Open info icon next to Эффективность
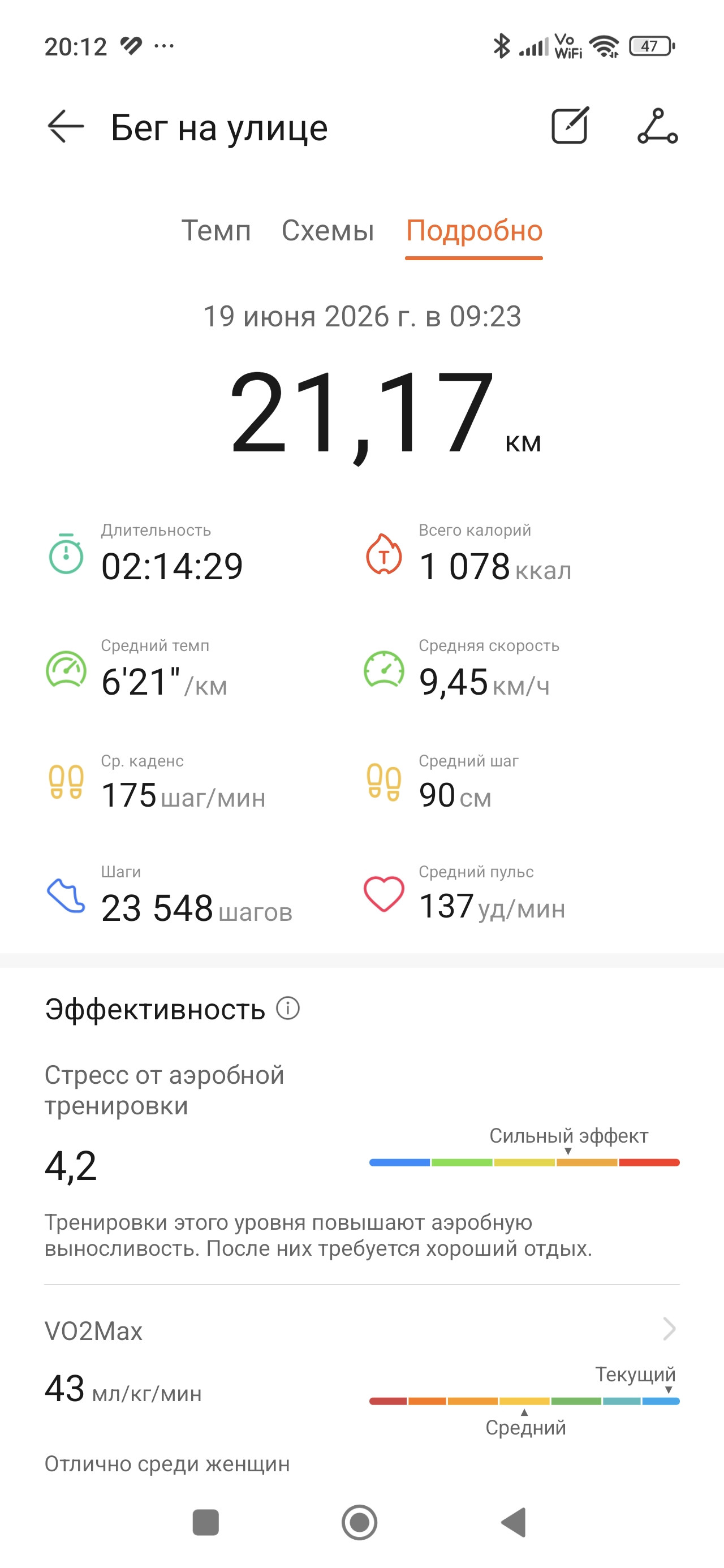This screenshot has width=724, height=1568. [x=287, y=1008]
